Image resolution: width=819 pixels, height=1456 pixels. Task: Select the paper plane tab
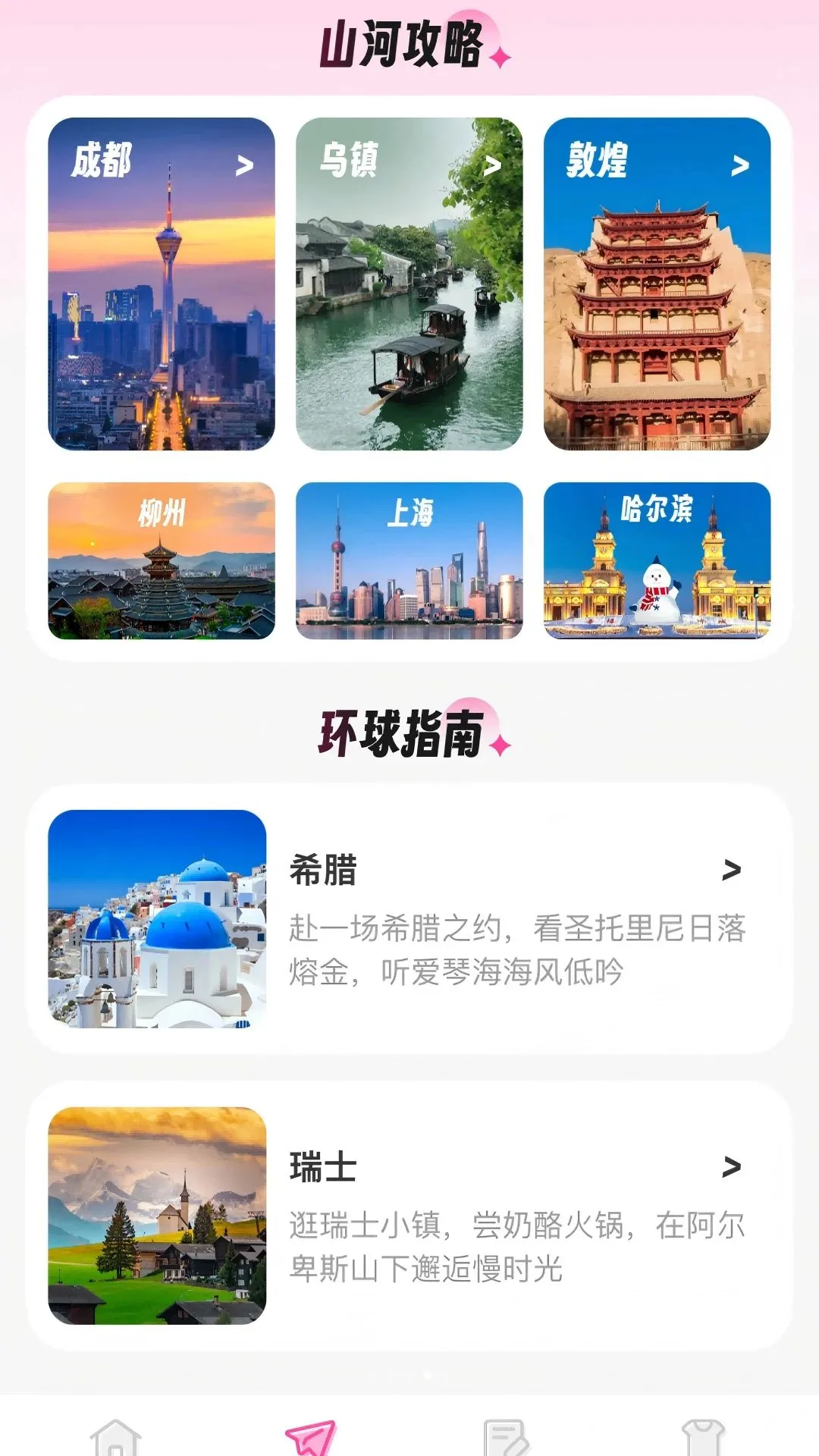coord(311,1437)
